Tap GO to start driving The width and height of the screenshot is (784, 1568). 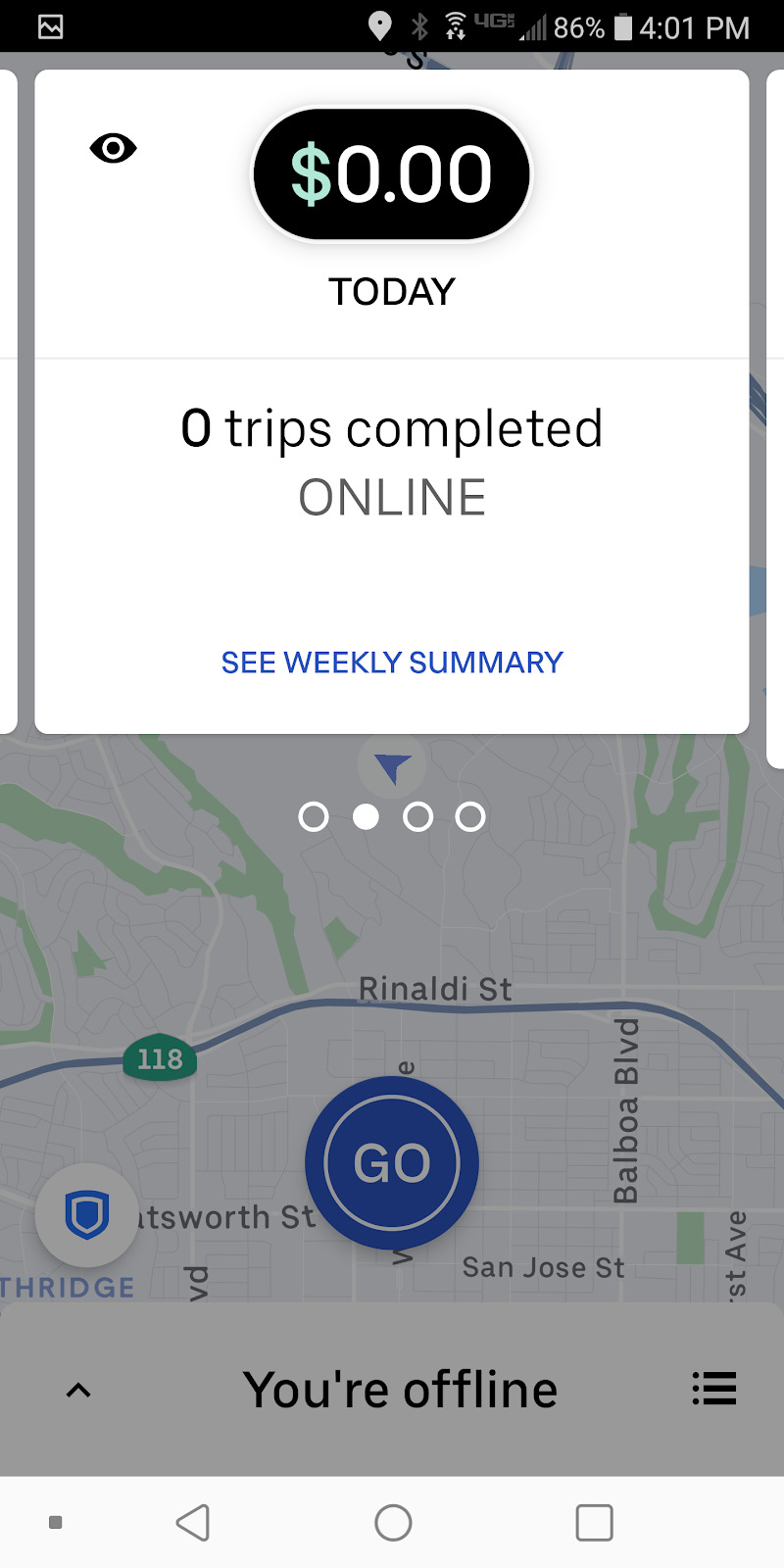pos(392,1163)
